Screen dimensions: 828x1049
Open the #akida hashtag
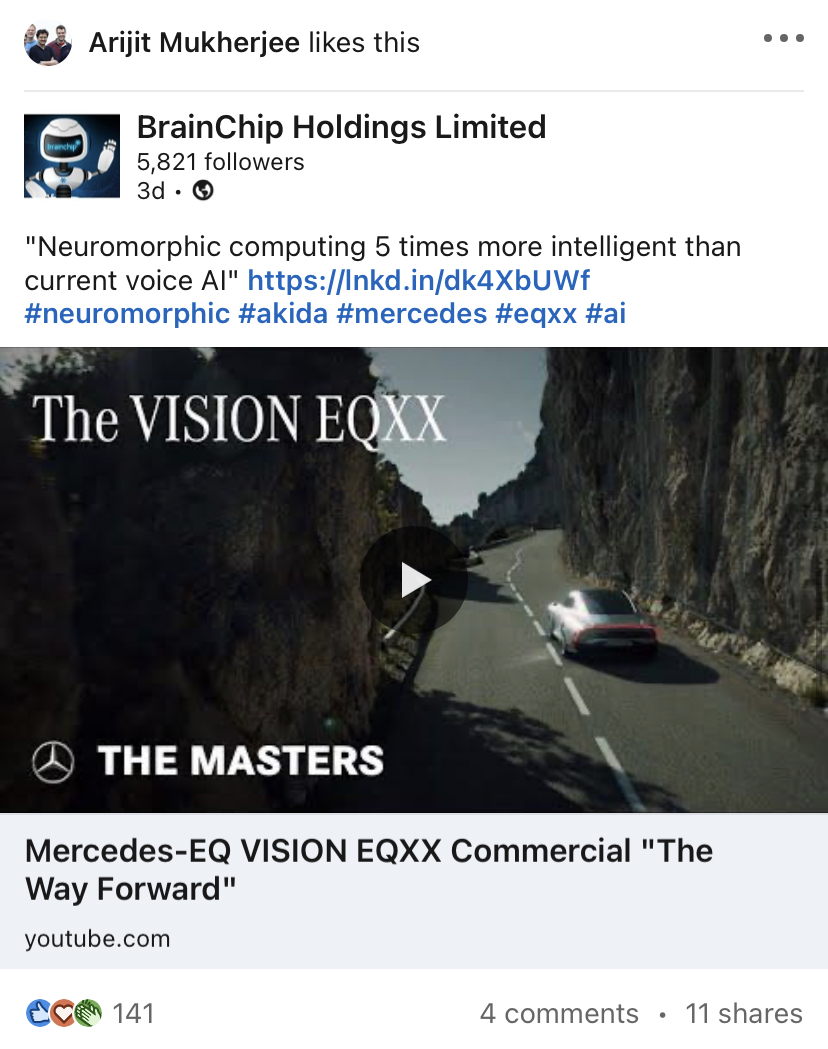pyautogui.click(x=283, y=313)
